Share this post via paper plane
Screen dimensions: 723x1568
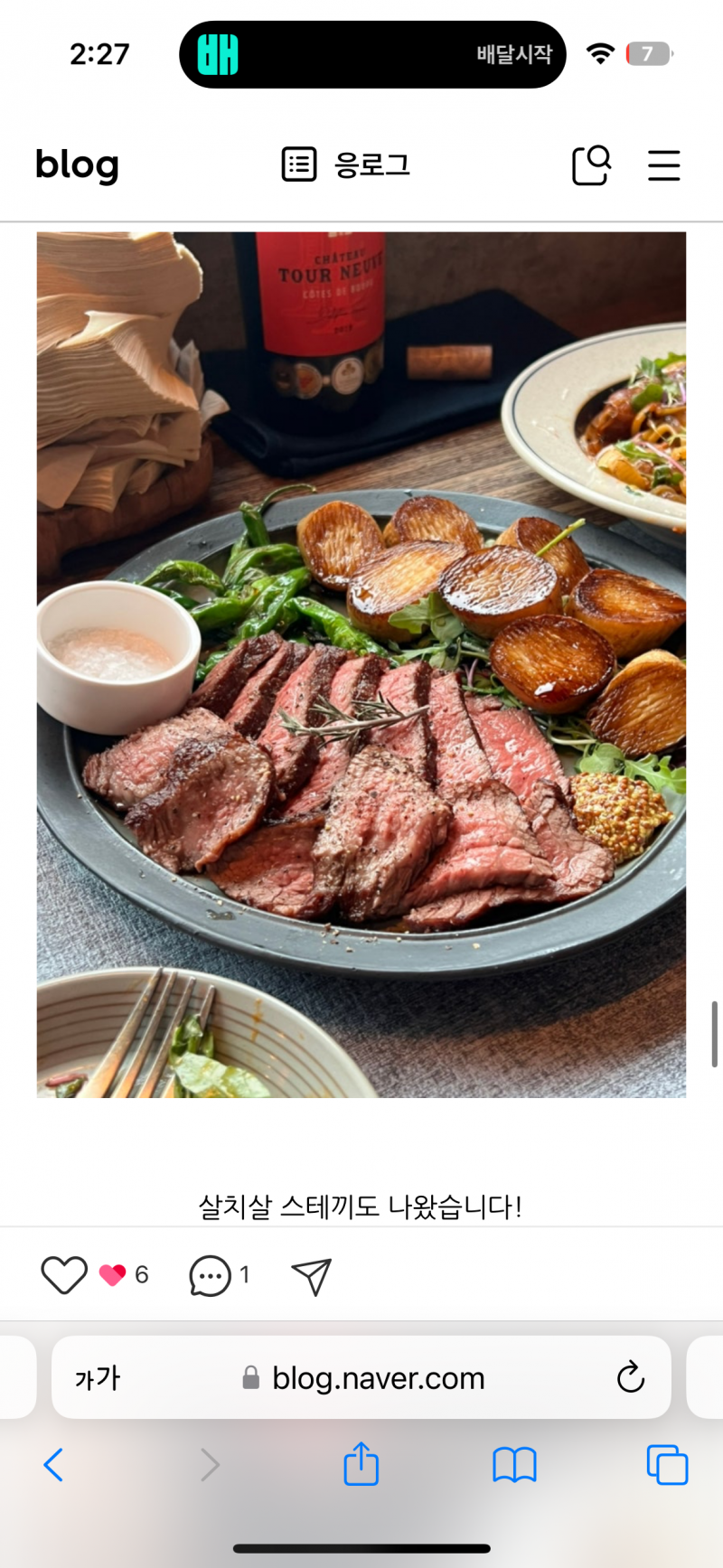tap(312, 1276)
